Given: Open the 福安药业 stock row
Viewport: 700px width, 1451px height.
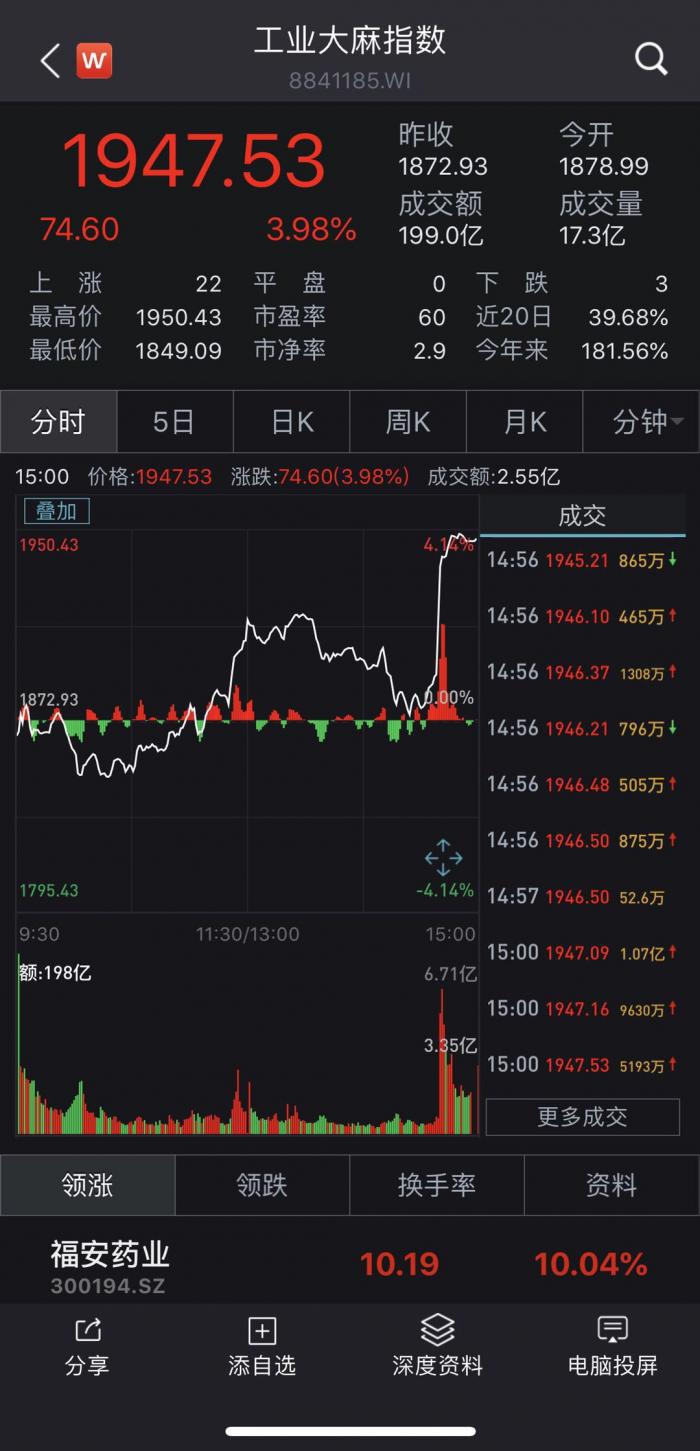Looking at the screenshot, I should pos(350,1264).
